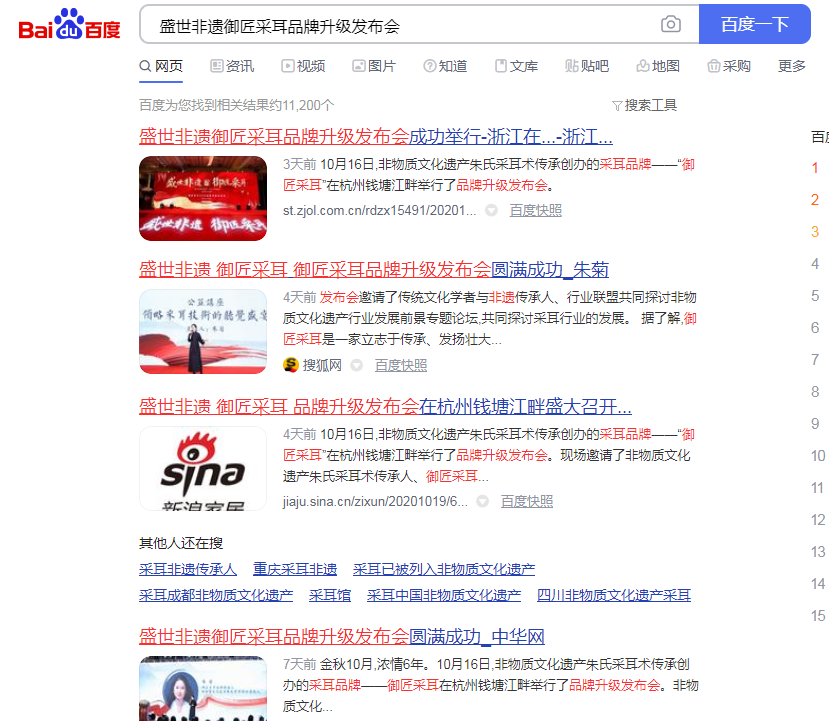Switch to the 视频 tab

click(x=303, y=66)
